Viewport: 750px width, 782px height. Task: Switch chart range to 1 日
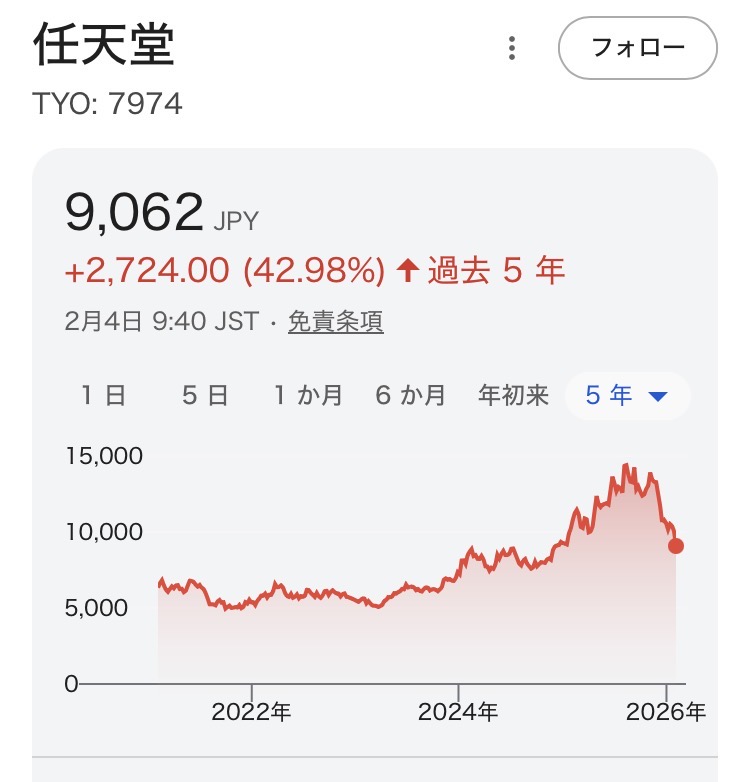tap(104, 396)
